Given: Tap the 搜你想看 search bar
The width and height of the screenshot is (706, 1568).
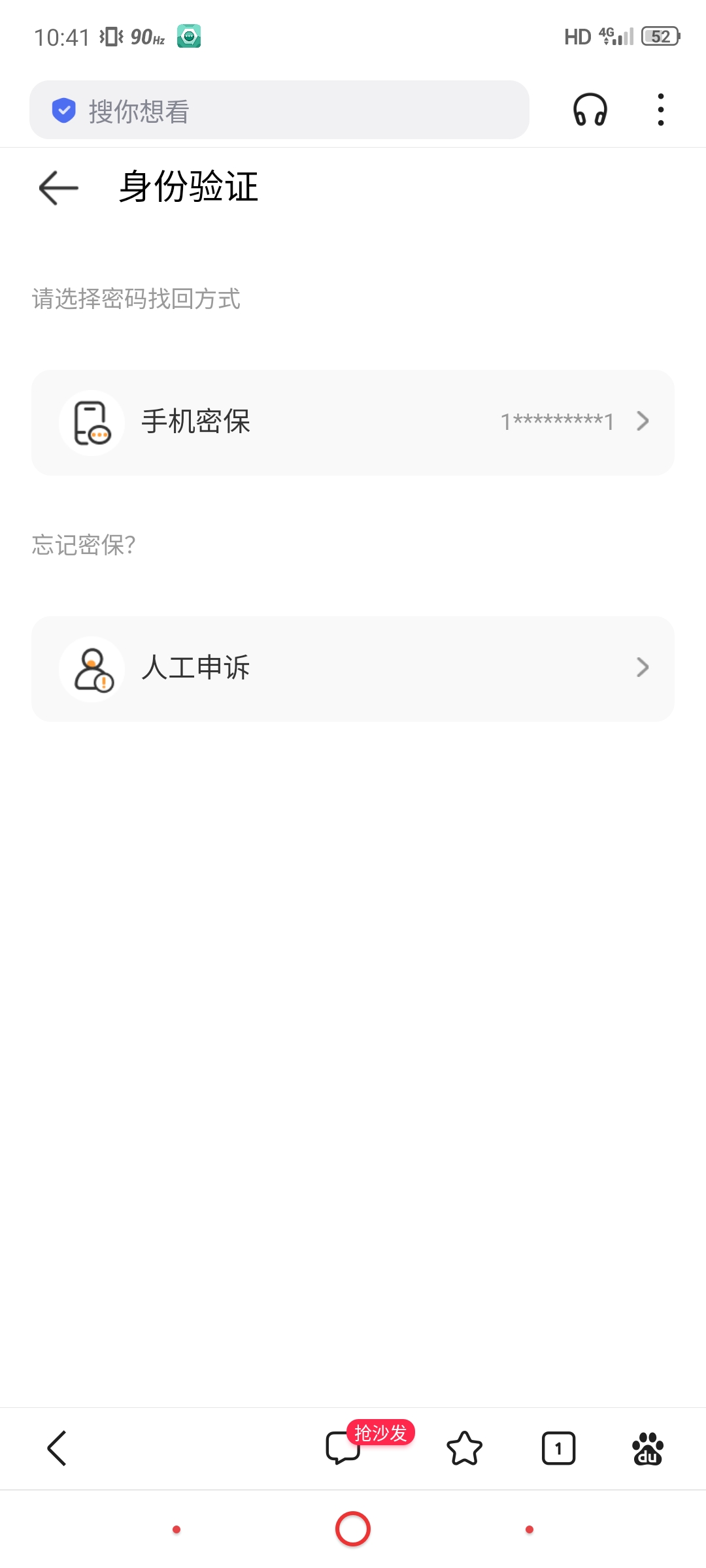Looking at the screenshot, I should (x=279, y=110).
